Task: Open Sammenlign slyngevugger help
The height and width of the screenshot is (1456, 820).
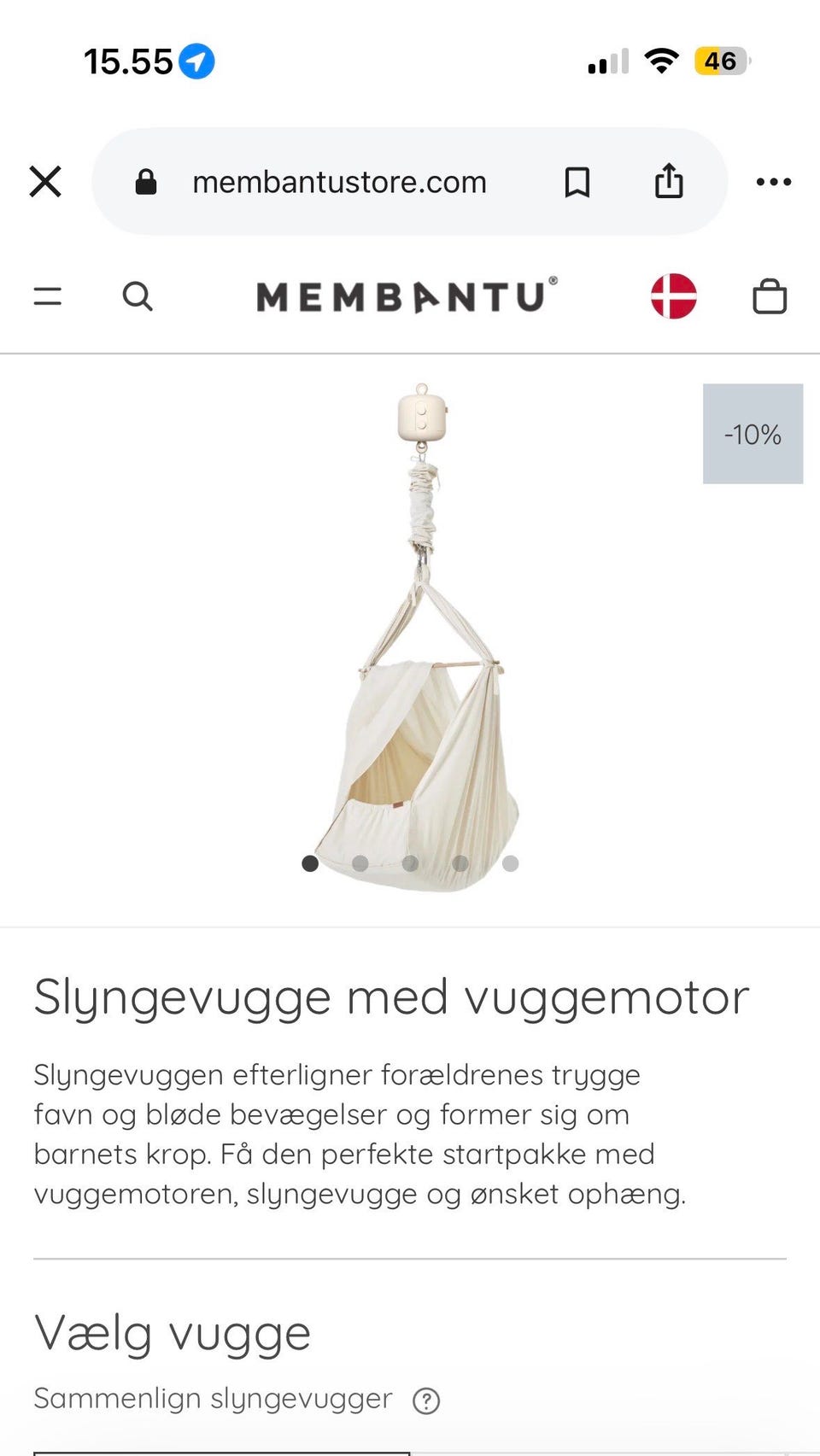Action: point(426,1400)
